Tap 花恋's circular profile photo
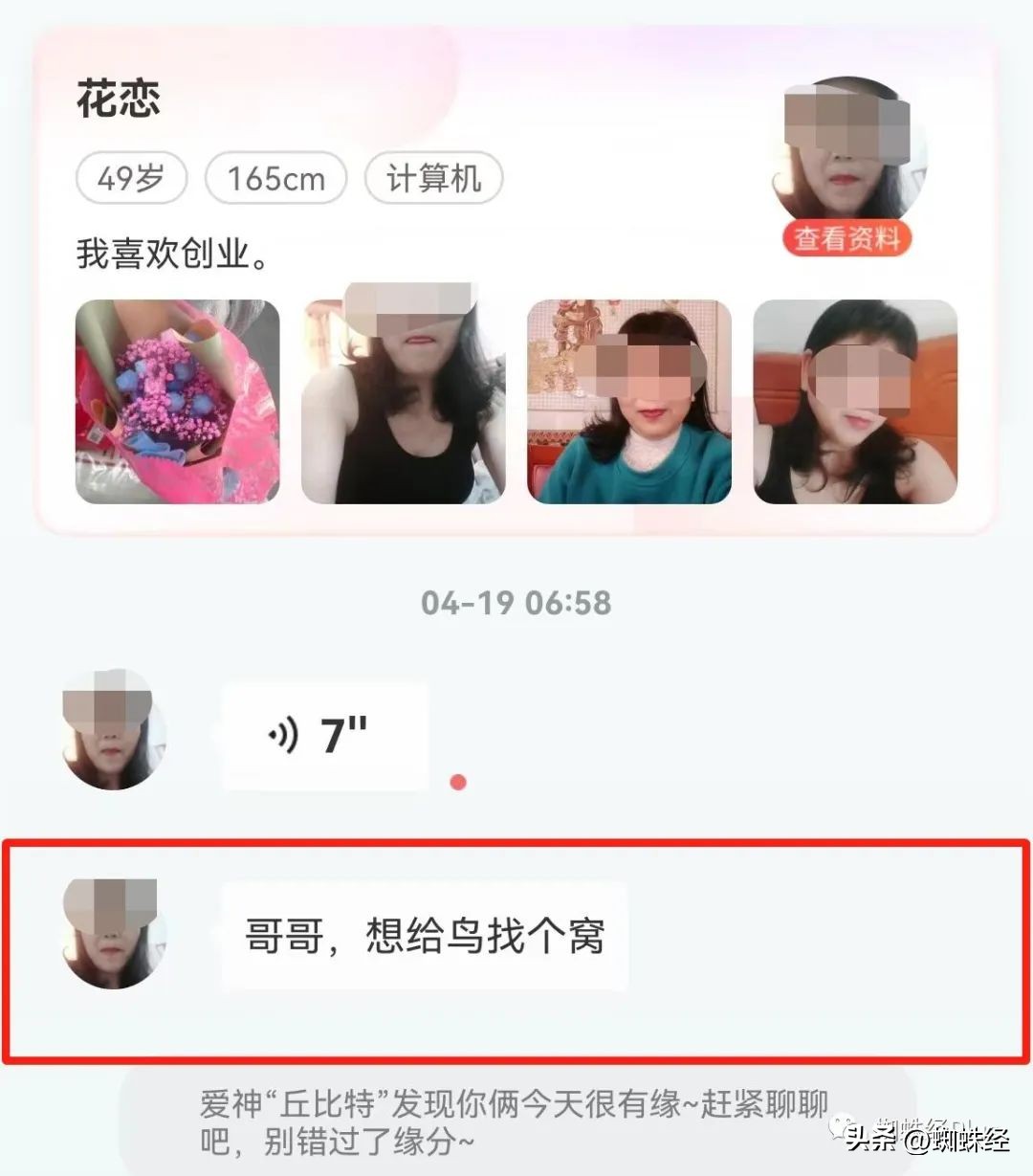This screenshot has width=1033, height=1176. tap(849, 144)
